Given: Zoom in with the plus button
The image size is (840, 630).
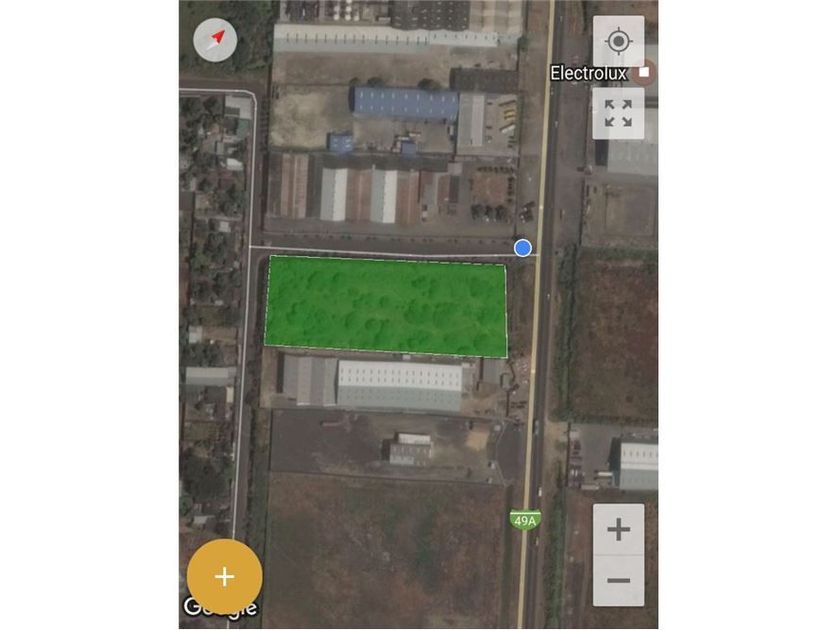Looking at the screenshot, I should (618, 529).
